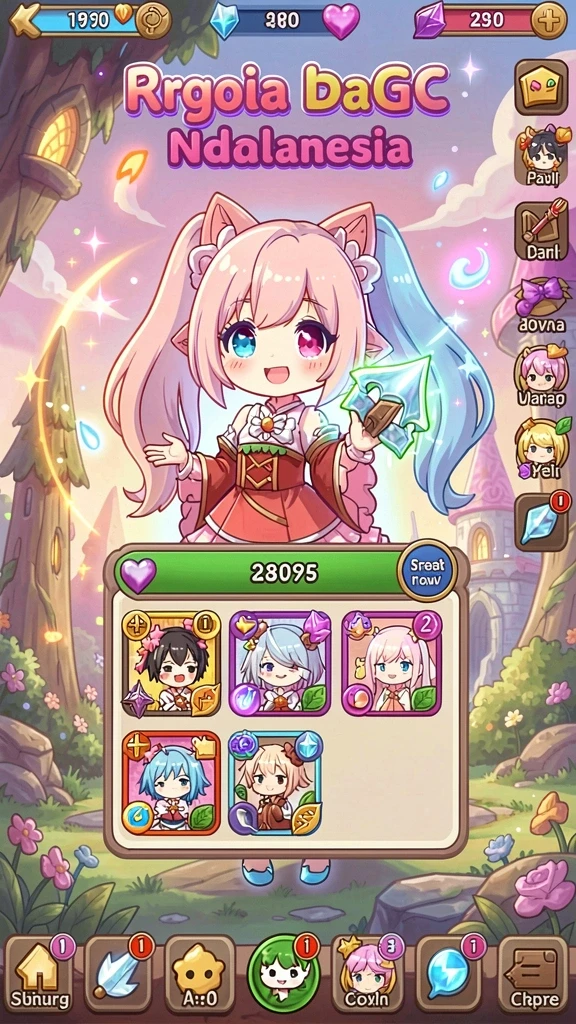This screenshot has width=576, height=1024.
Task: Tap the gold plus button beside 290
Action: point(549,20)
